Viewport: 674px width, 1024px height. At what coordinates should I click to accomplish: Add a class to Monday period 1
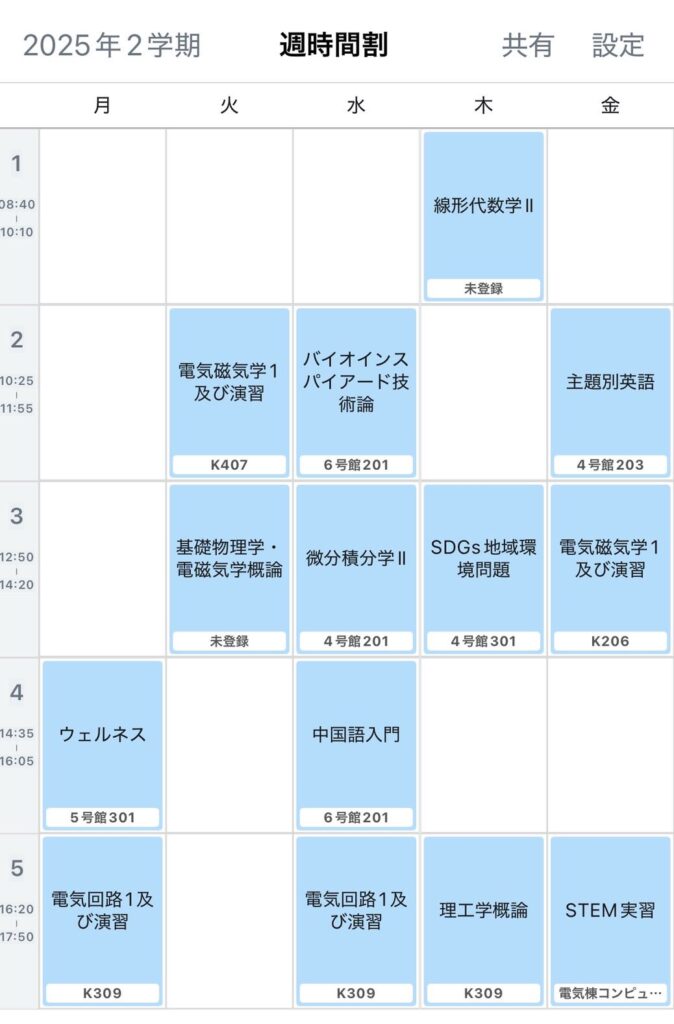point(102,215)
